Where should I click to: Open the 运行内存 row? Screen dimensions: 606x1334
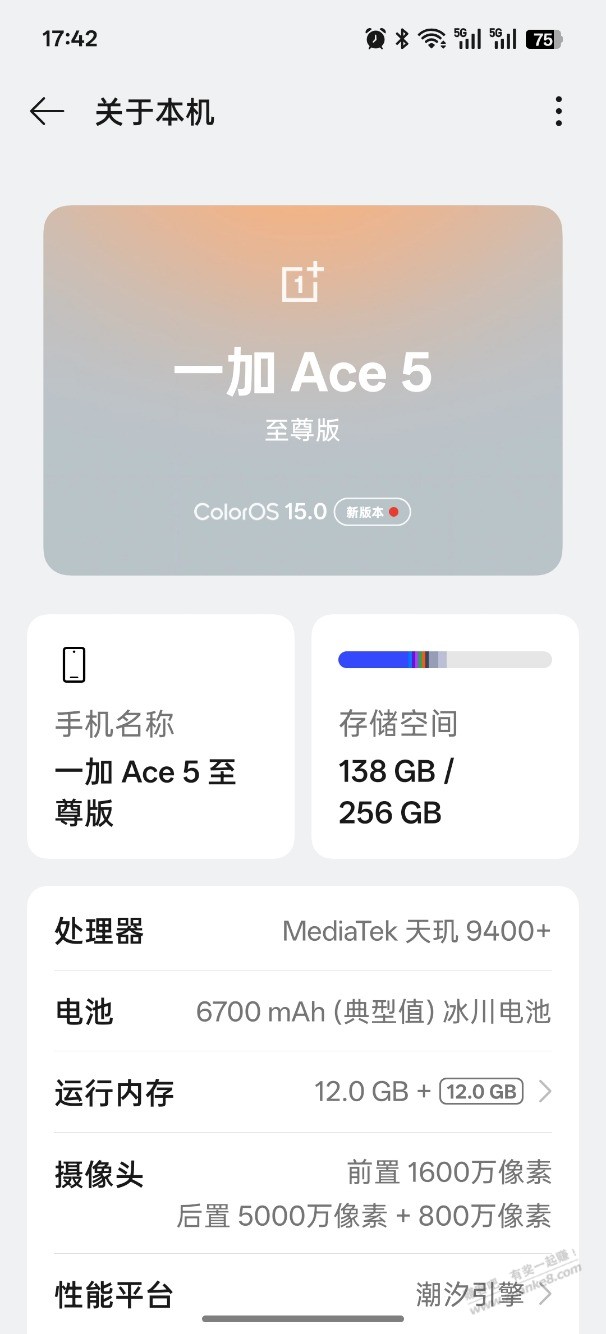pyautogui.click(x=302, y=1092)
